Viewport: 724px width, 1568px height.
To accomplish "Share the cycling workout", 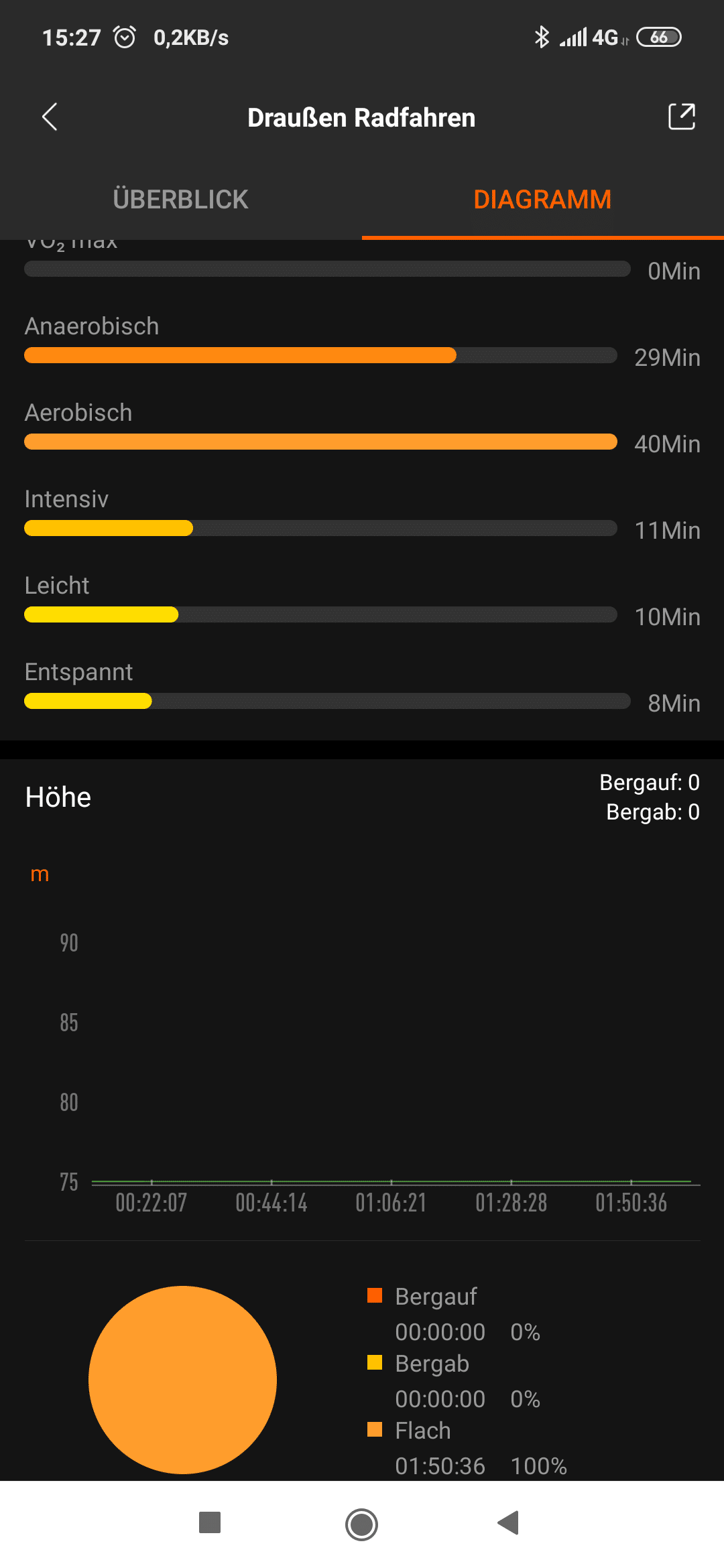I will 682,117.
